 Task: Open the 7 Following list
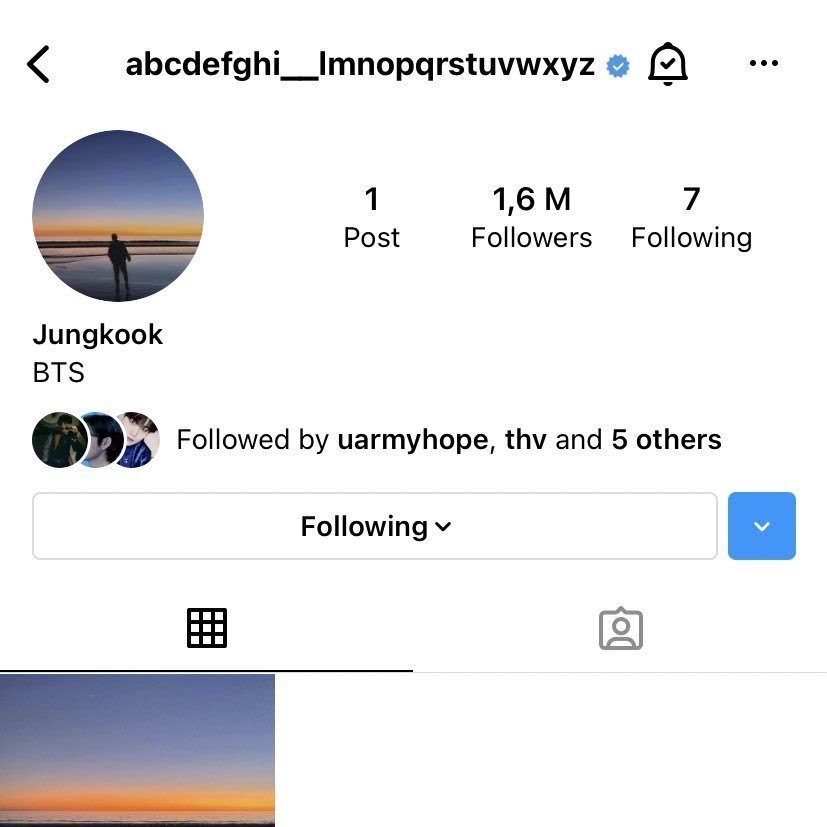pos(691,217)
